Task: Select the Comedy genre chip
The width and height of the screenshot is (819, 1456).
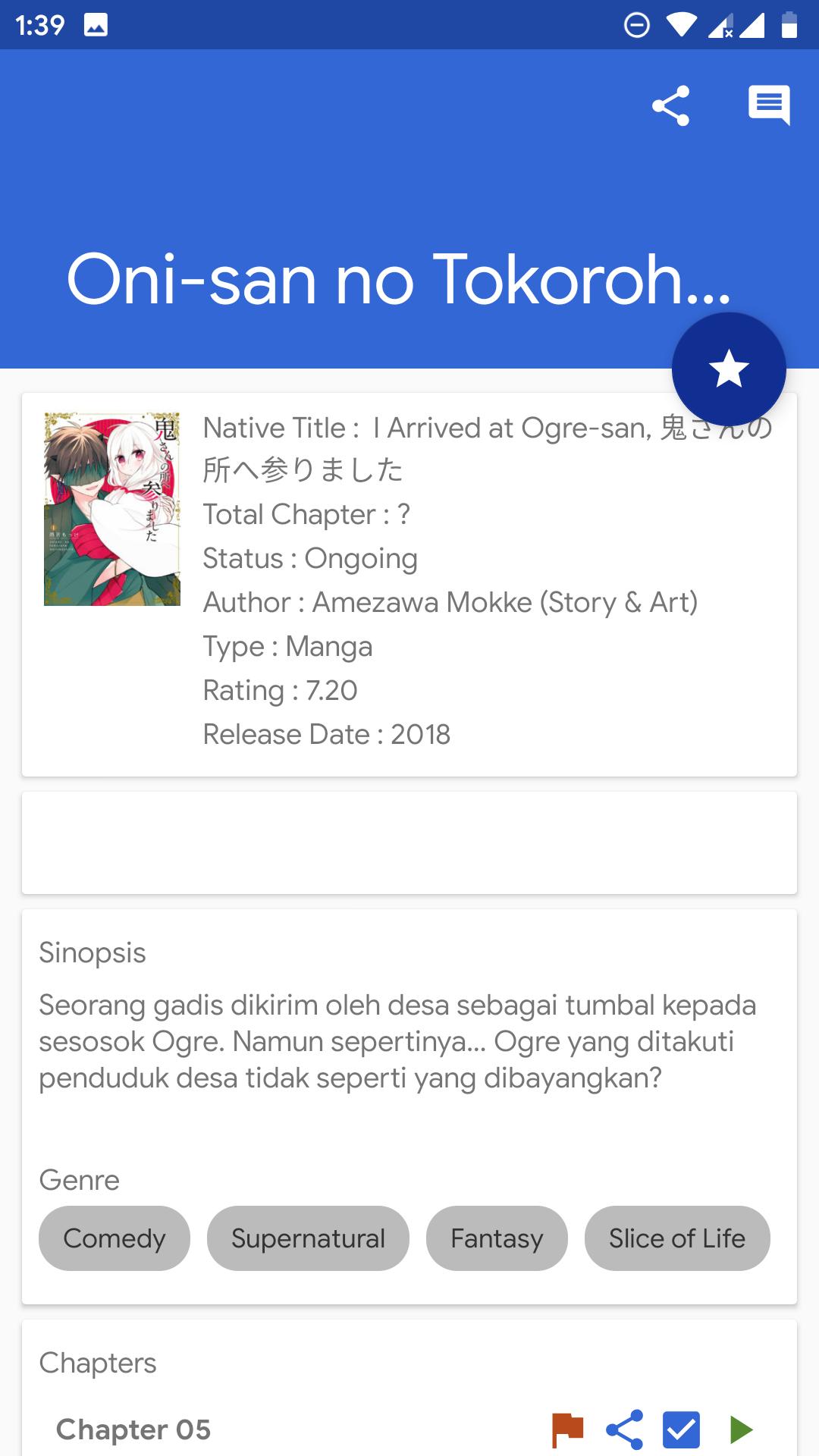Action: pyautogui.click(x=114, y=1238)
